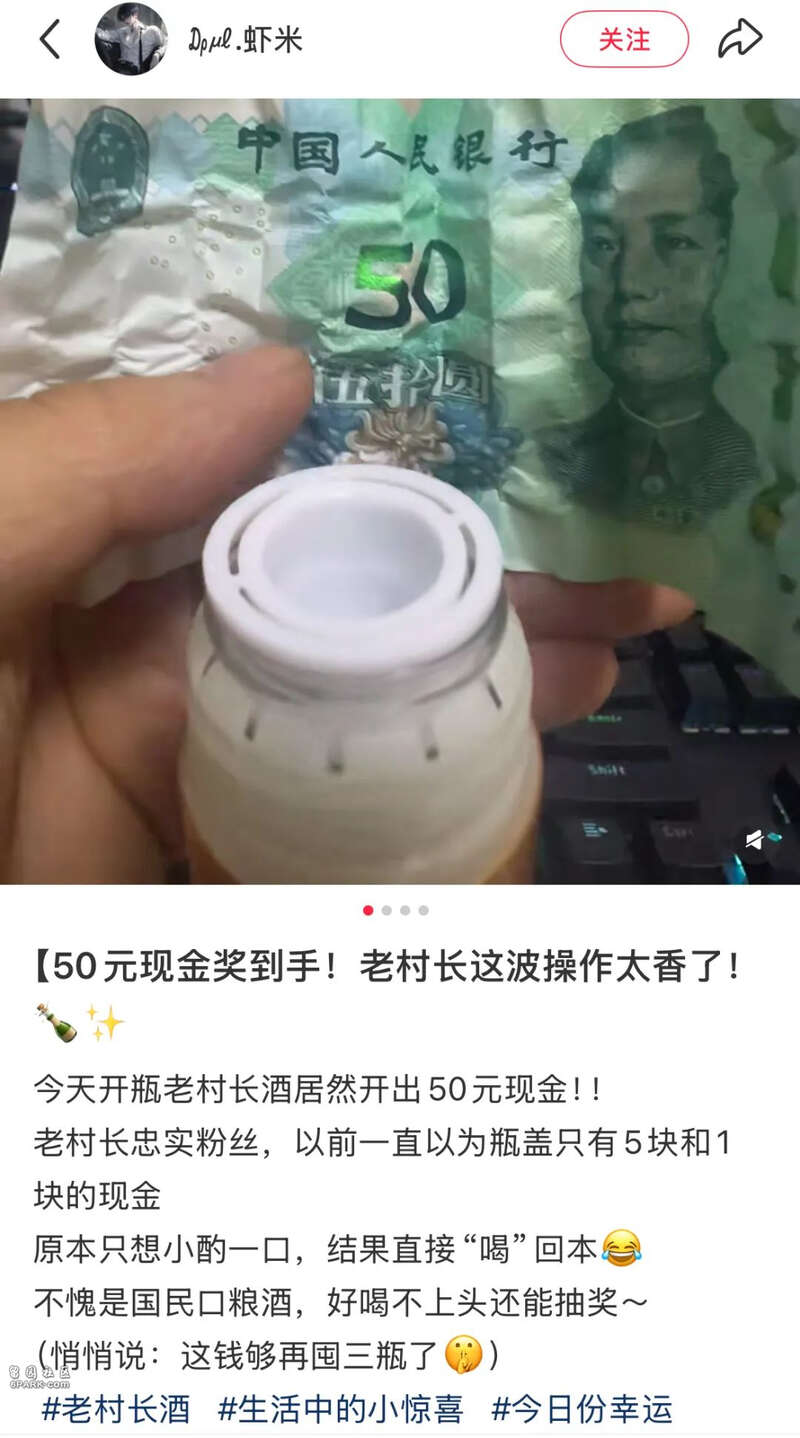The width and height of the screenshot is (800, 1438).
Task: Open the profile avatar of 虾米
Action: click(131, 40)
